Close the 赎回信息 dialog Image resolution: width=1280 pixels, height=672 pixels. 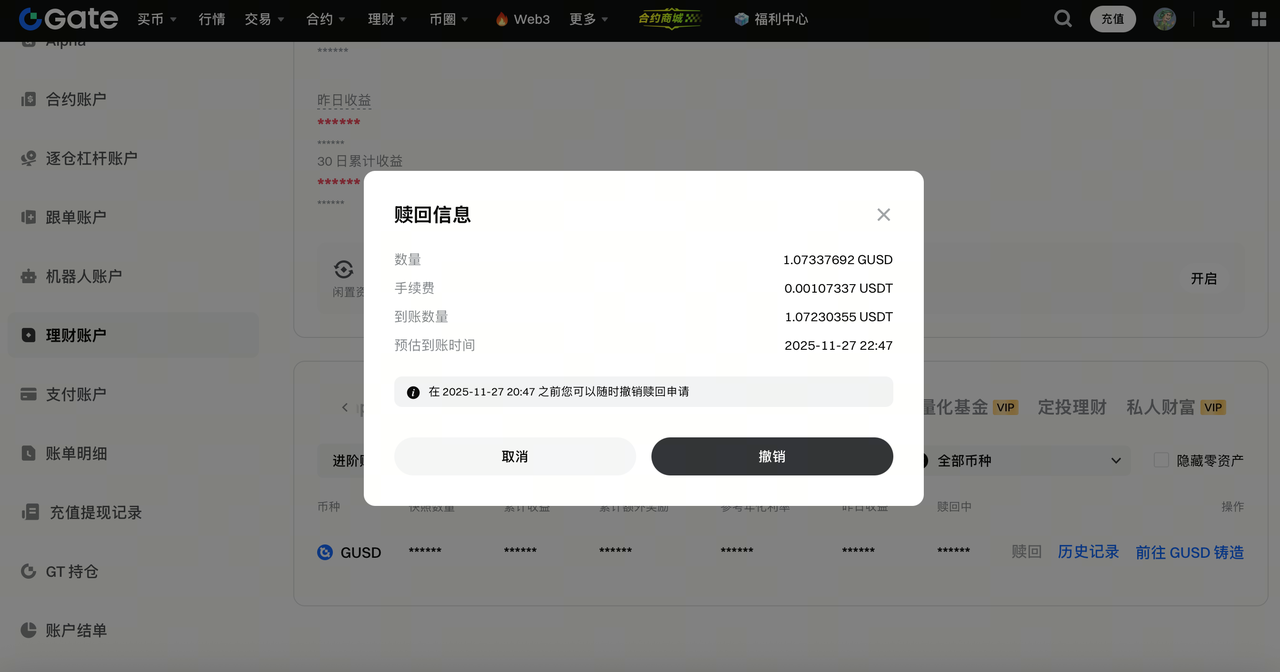[x=883, y=215]
